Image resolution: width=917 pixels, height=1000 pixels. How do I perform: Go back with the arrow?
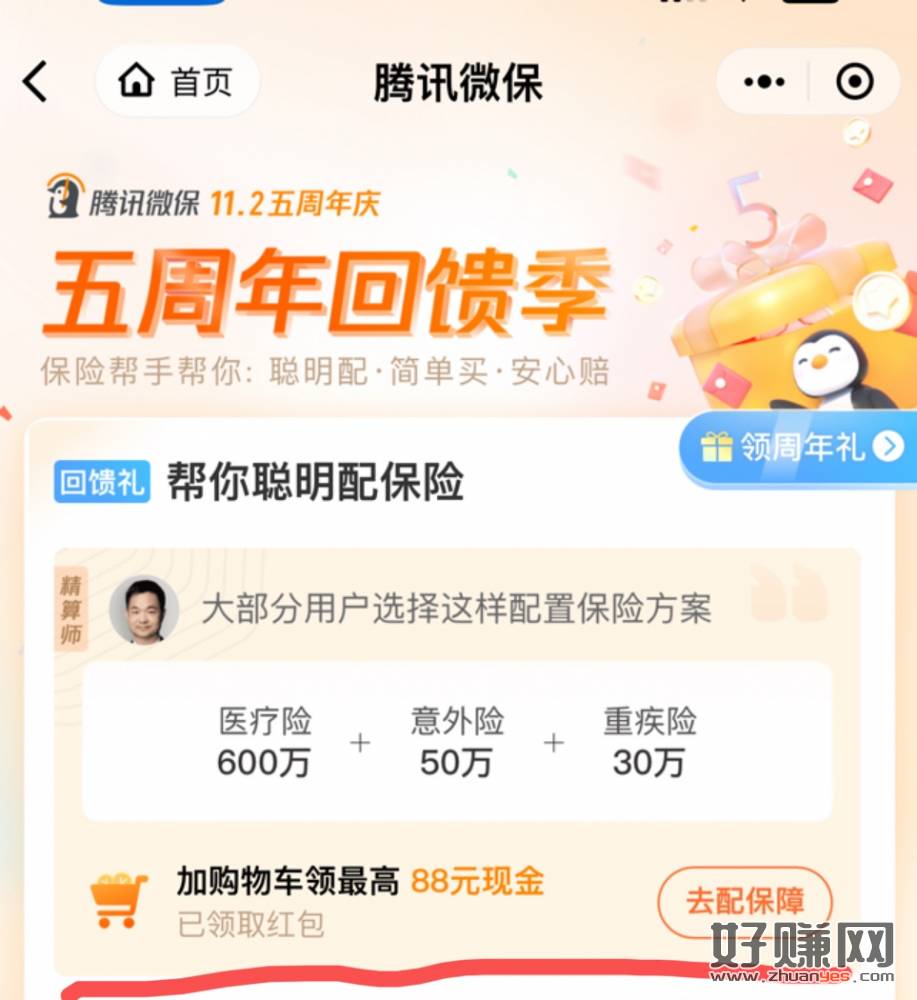coord(36,82)
